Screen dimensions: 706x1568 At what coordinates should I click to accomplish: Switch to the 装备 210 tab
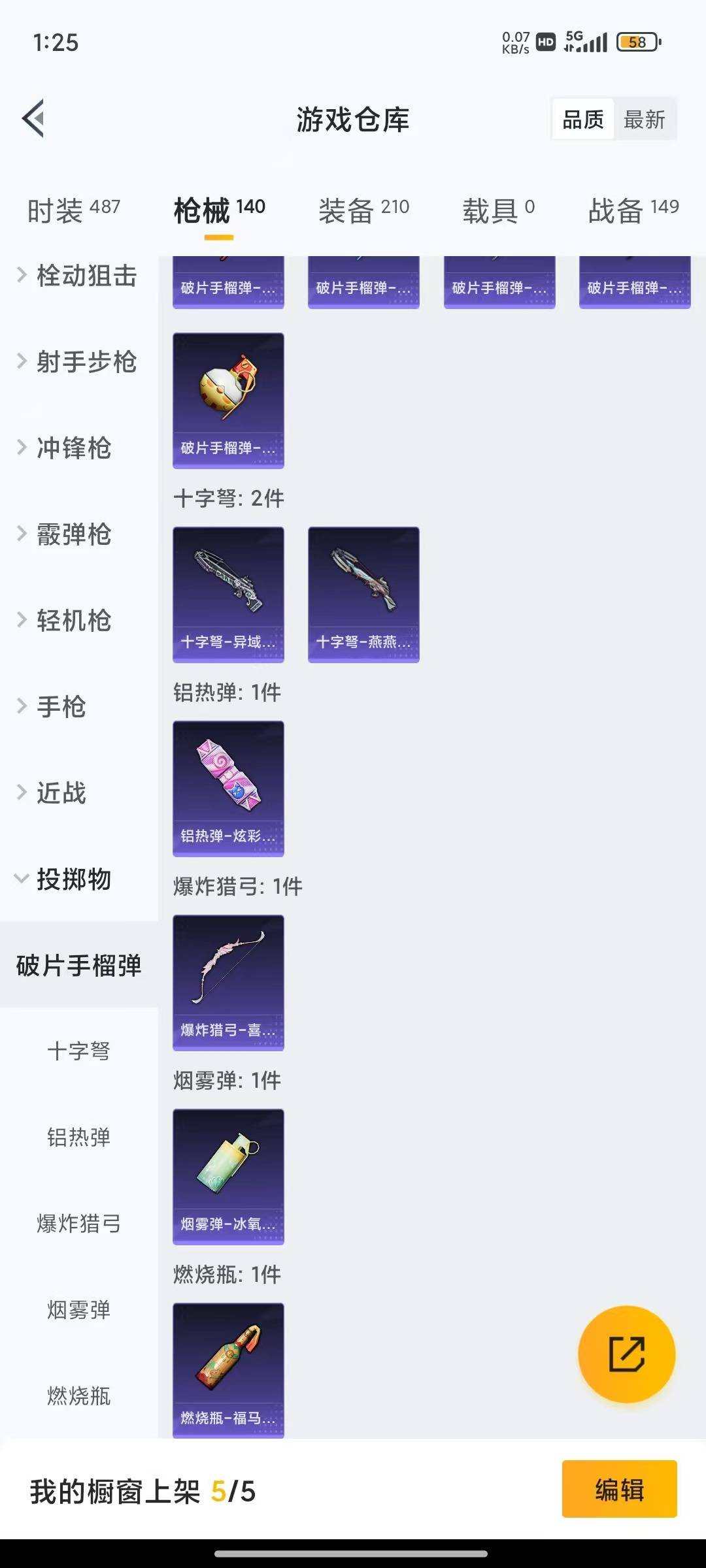363,209
